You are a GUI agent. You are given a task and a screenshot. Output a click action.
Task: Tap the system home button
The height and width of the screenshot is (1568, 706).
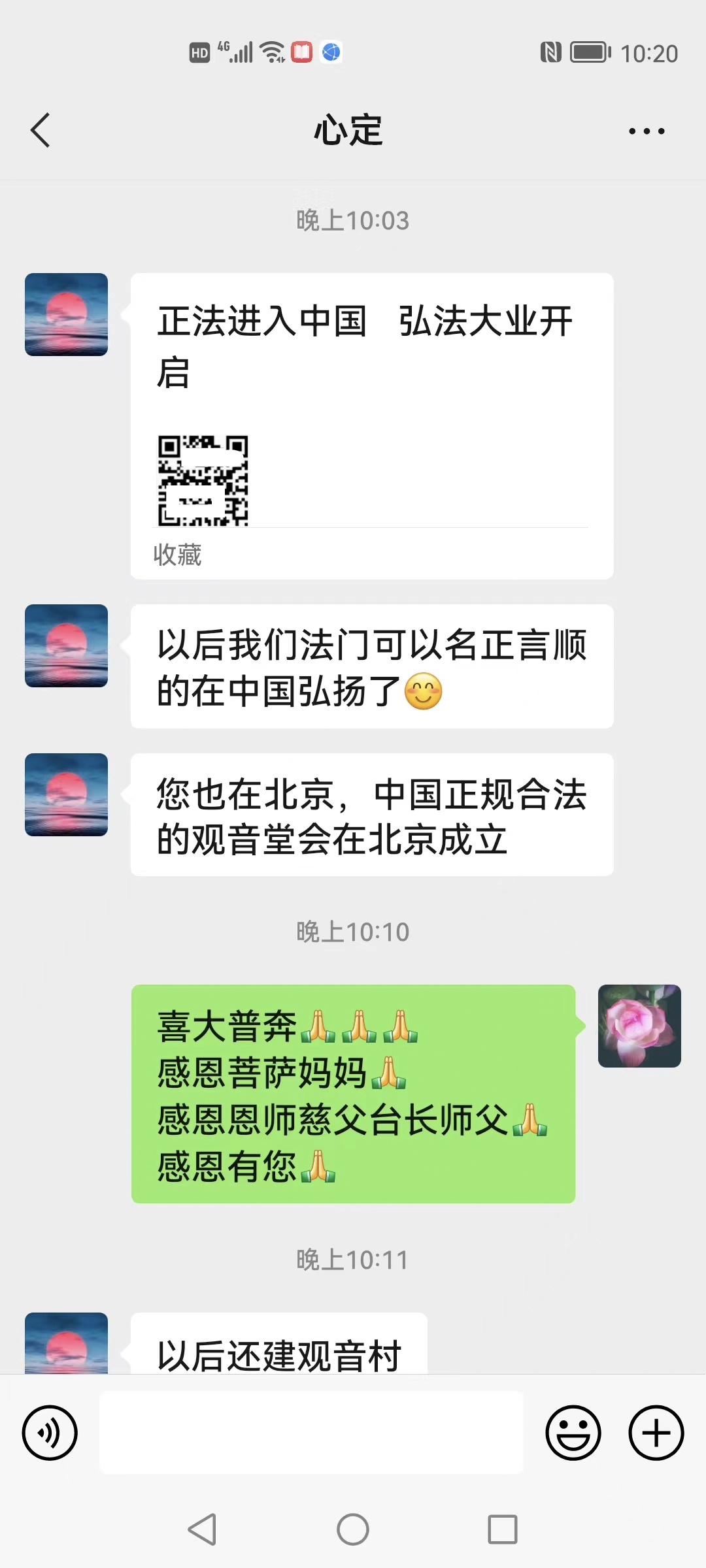tap(352, 1529)
